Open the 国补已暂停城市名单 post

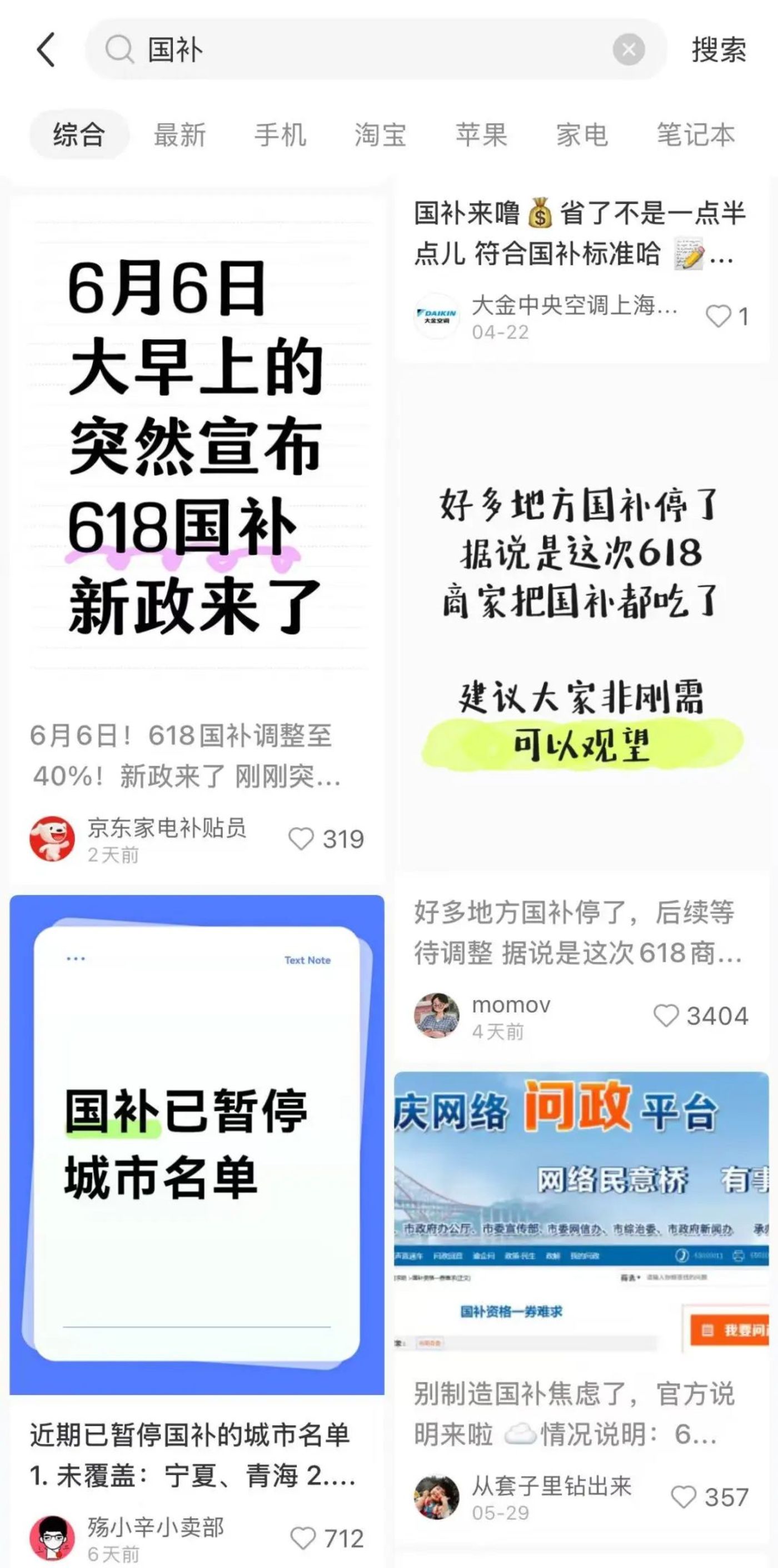(x=196, y=1144)
